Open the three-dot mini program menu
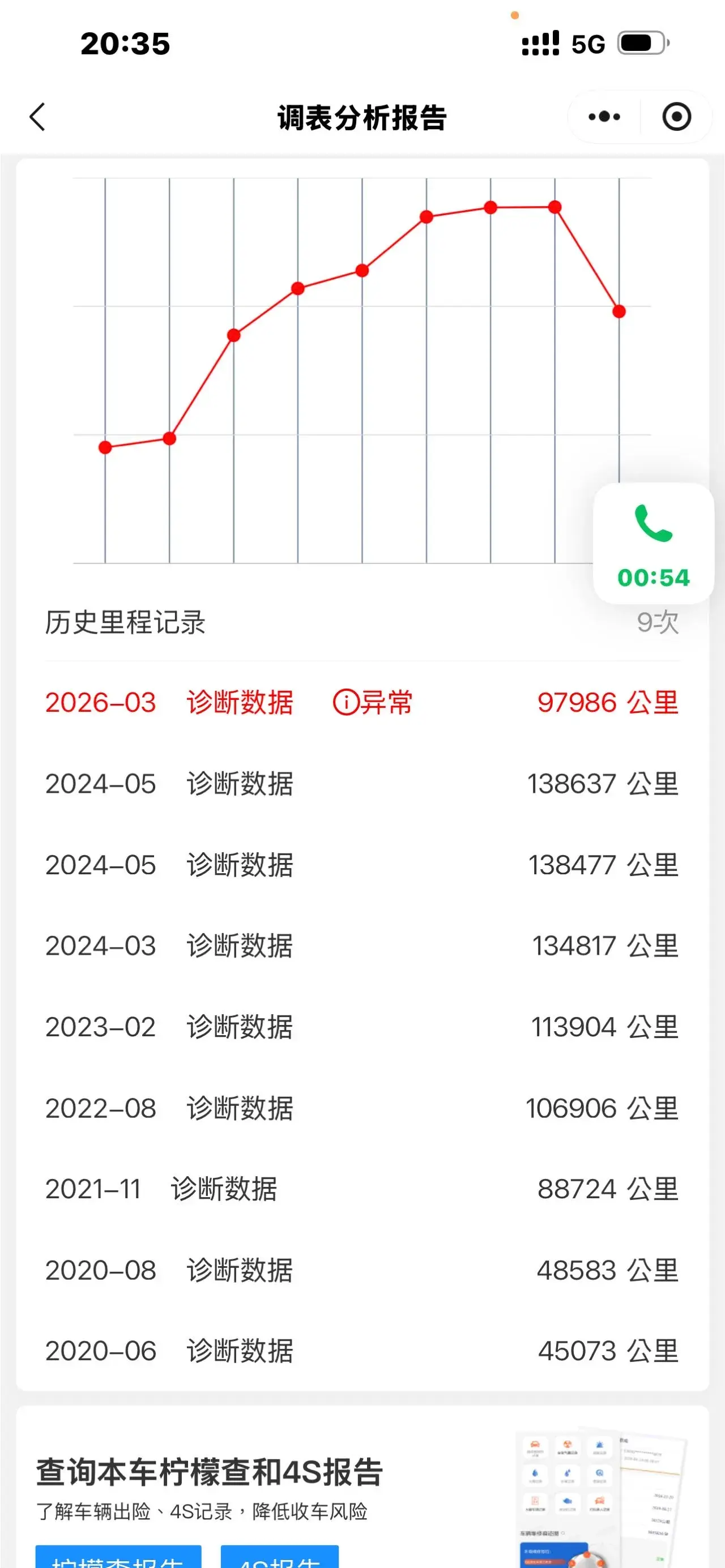 point(604,117)
